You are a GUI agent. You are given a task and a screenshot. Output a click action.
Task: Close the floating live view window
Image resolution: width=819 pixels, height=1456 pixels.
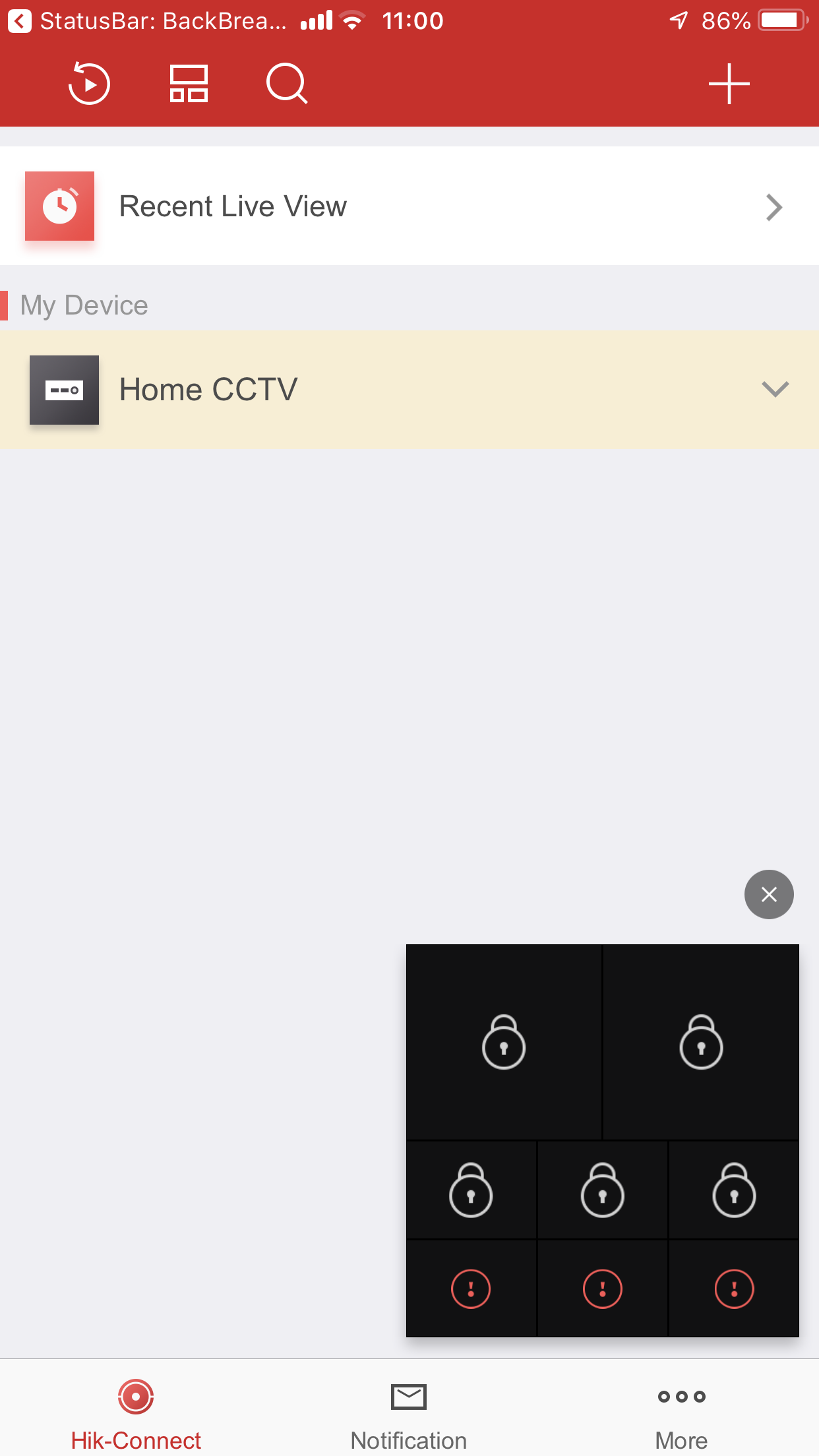pyautogui.click(x=769, y=894)
